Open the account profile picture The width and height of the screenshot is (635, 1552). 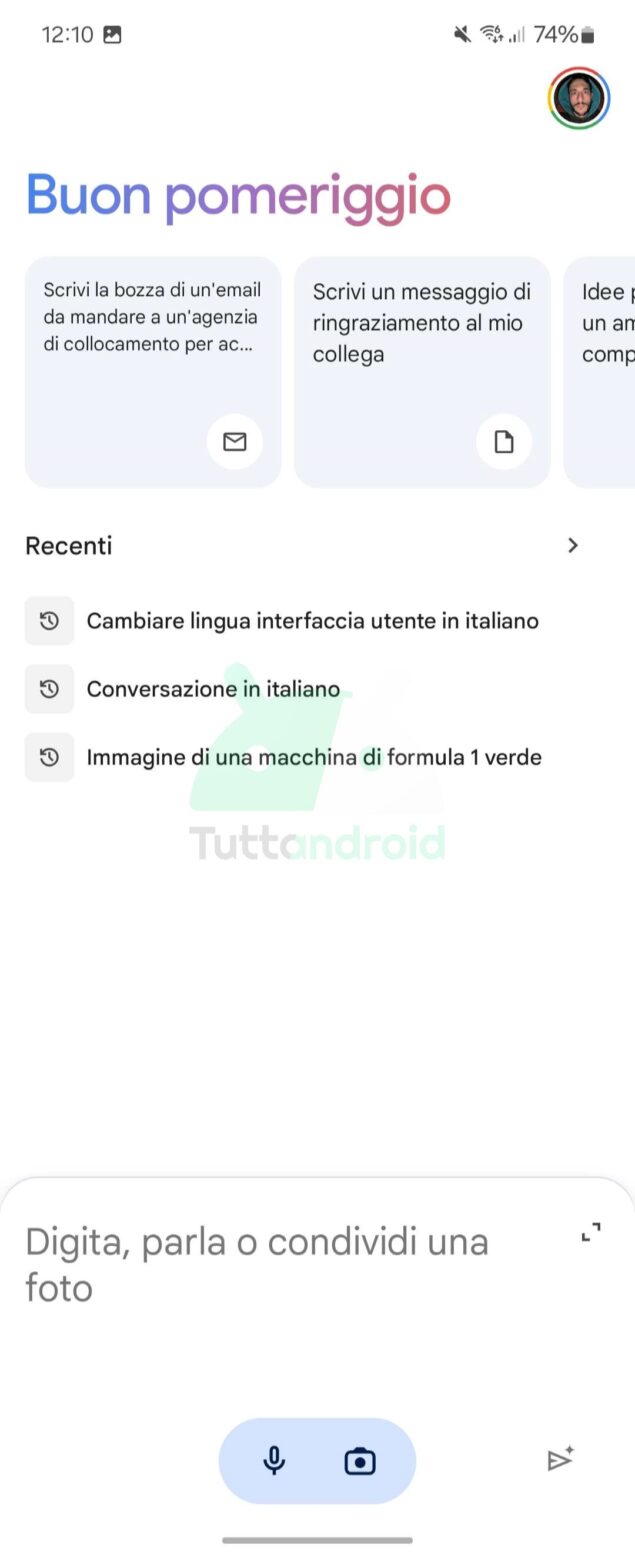579,98
